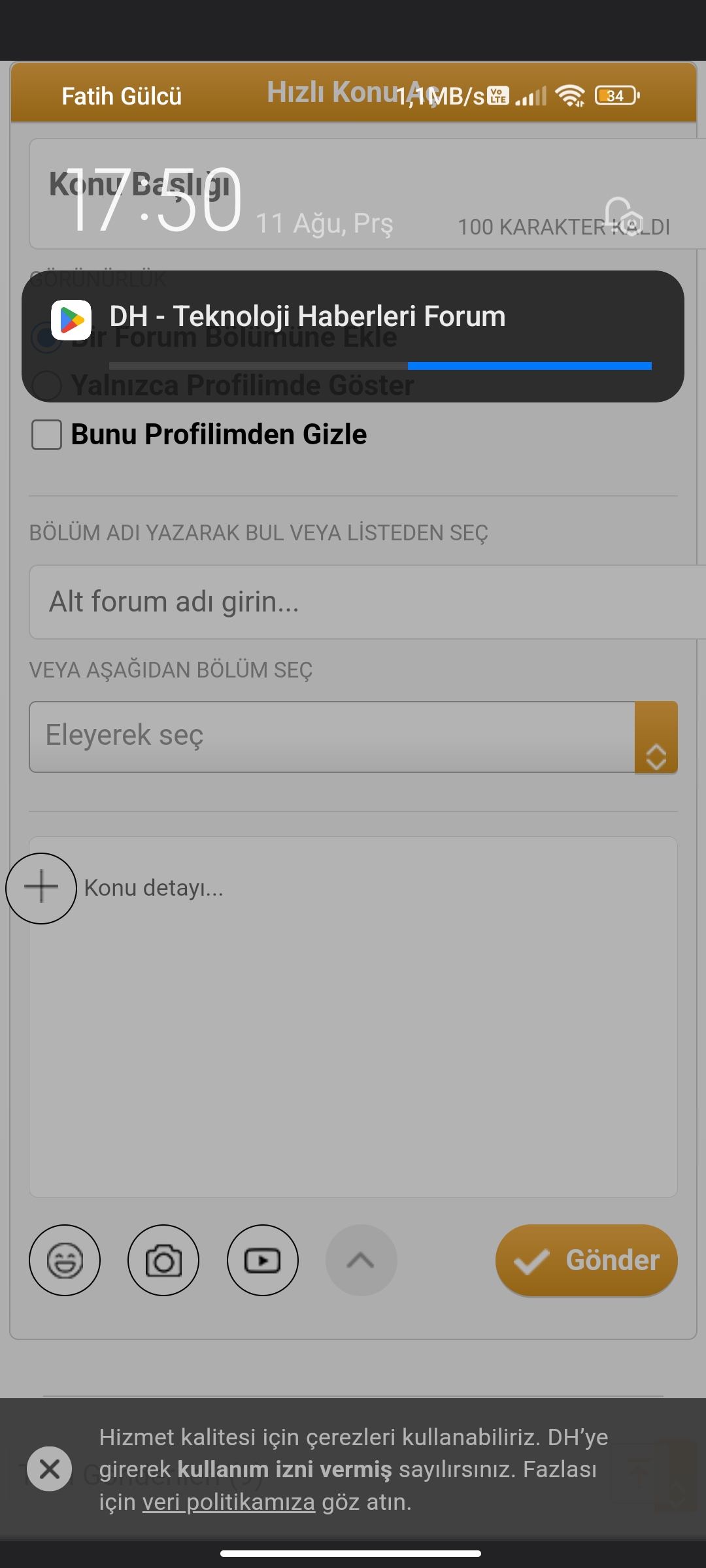The width and height of the screenshot is (706, 1568).
Task: Tap the Alt forum adı girin field
Action: pos(367,602)
